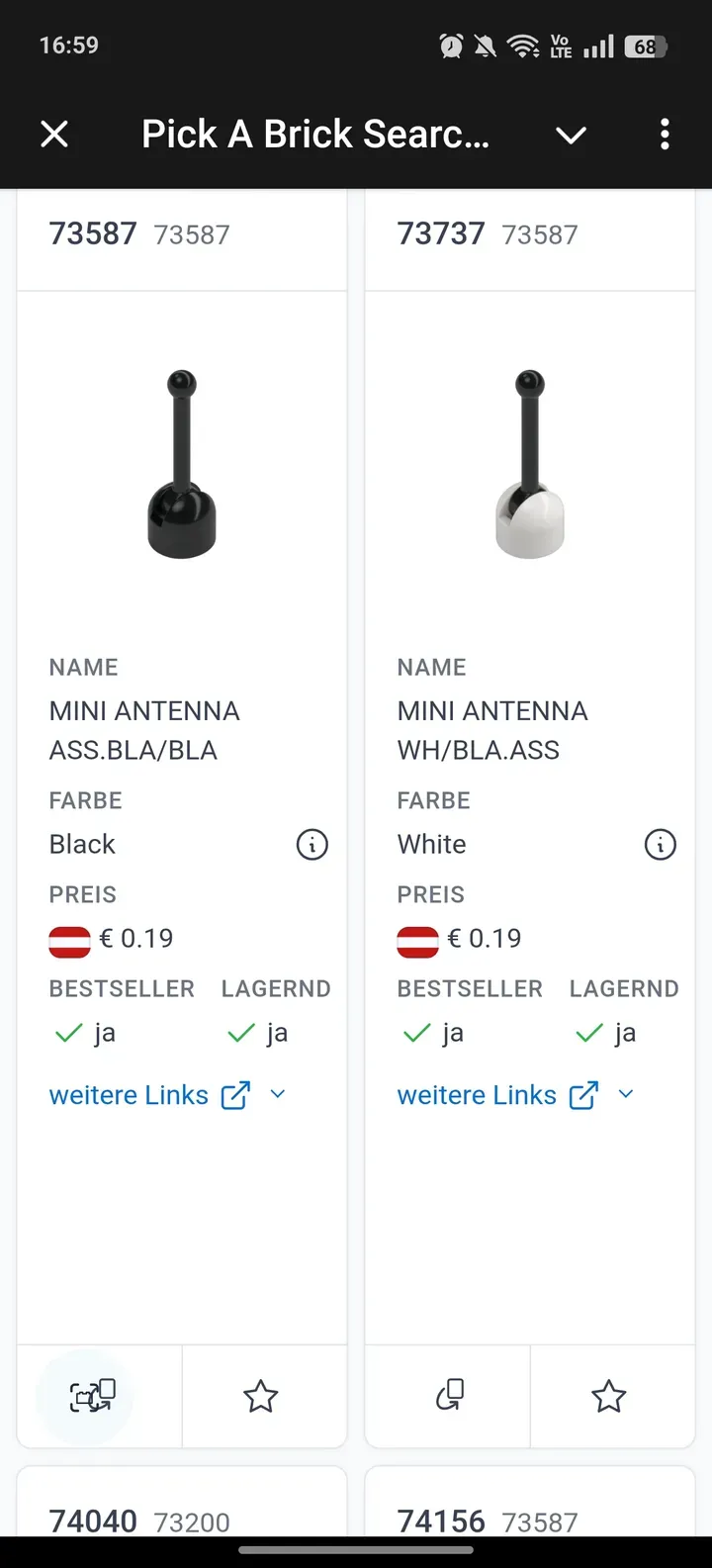
Task: Tap the copy icon on the 73737 card
Action: pyautogui.click(x=450, y=1396)
